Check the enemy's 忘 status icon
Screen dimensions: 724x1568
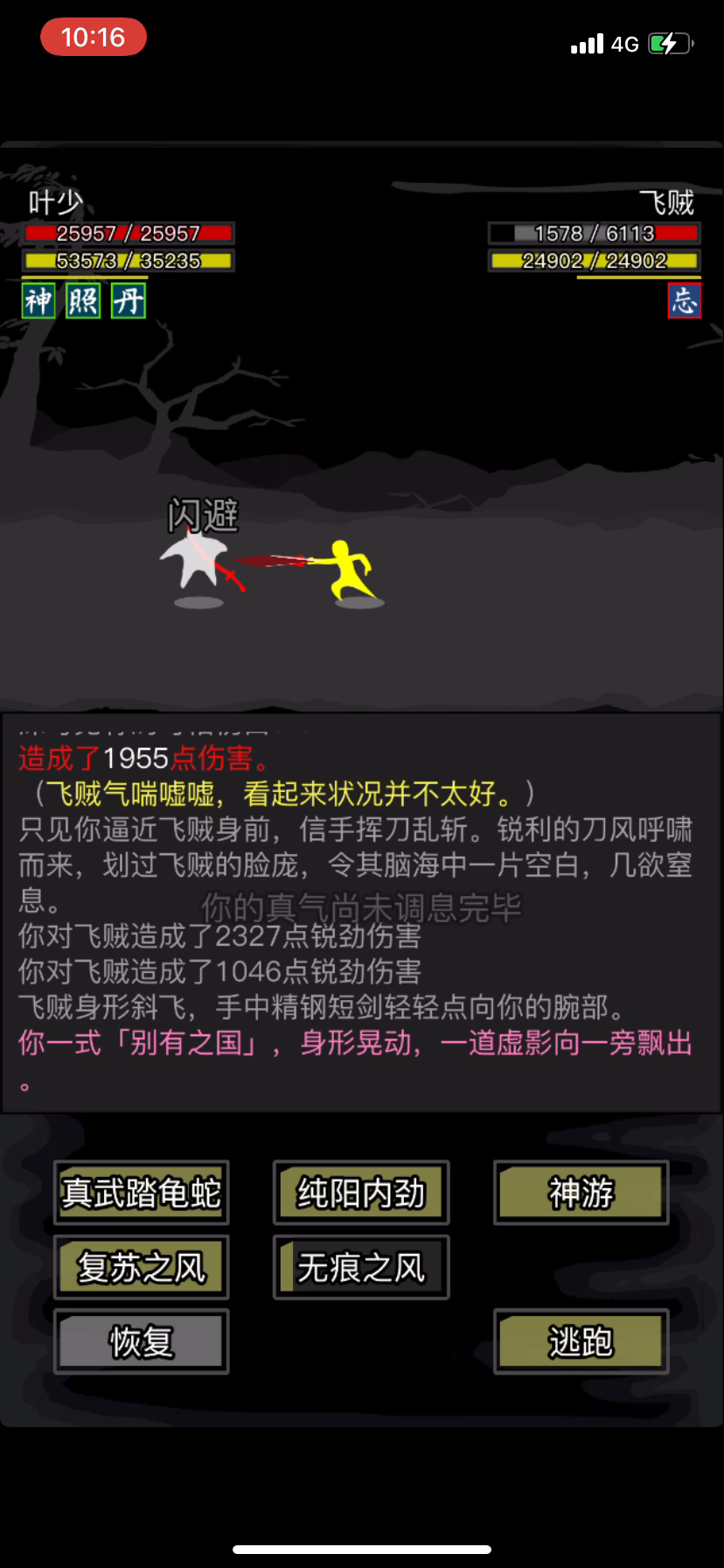684,301
